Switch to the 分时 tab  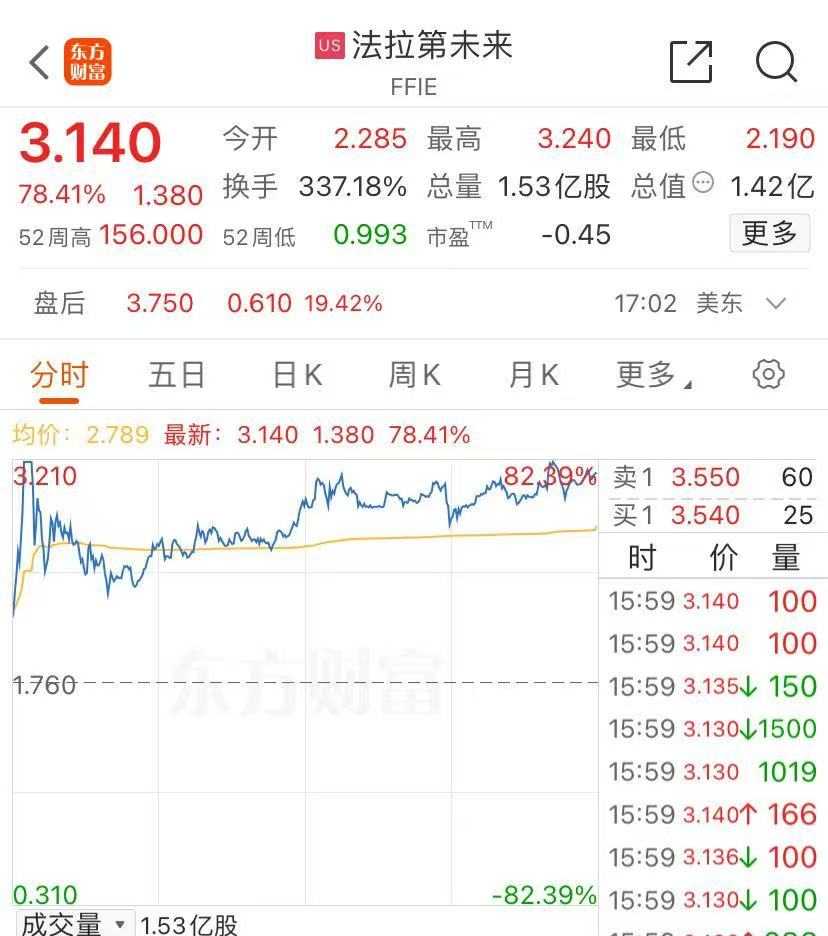[59, 375]
